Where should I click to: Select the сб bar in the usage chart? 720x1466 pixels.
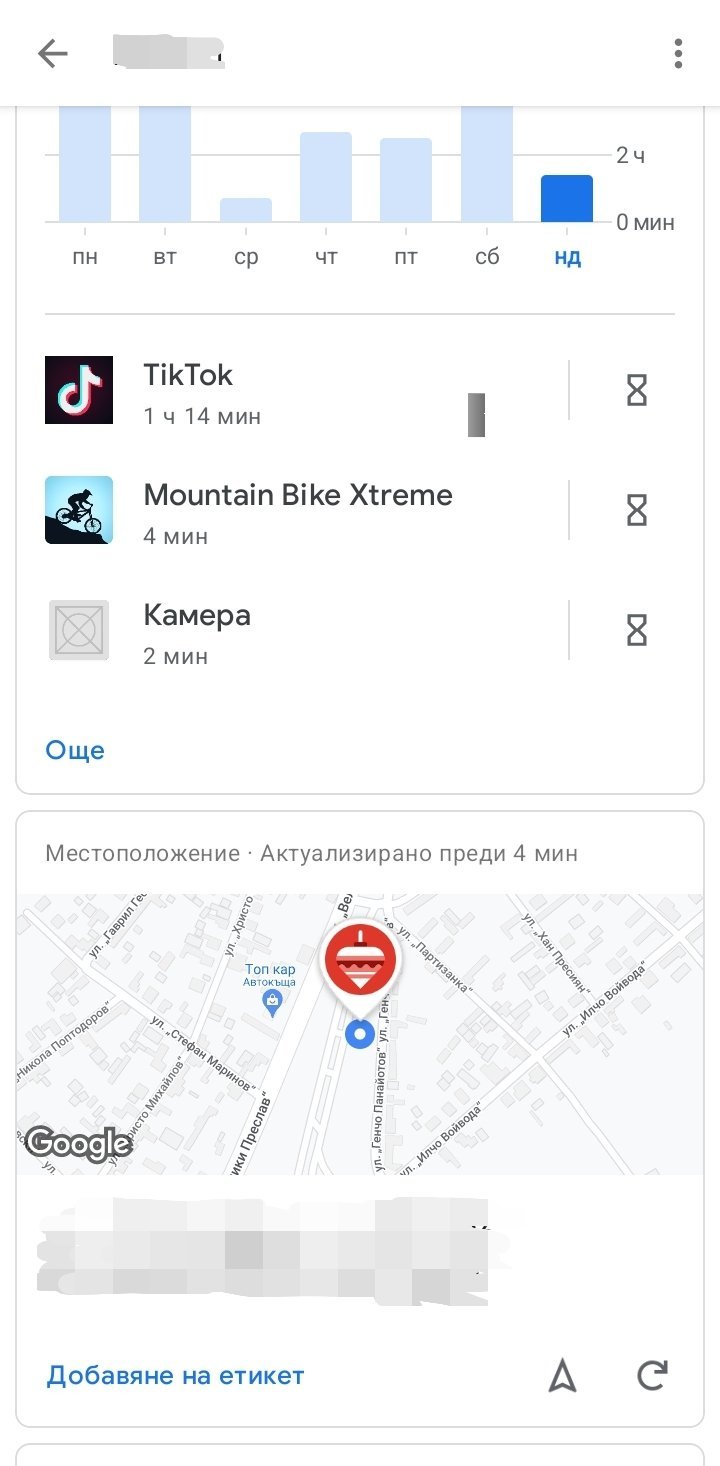pyautogui.click(x=487, y=164)
